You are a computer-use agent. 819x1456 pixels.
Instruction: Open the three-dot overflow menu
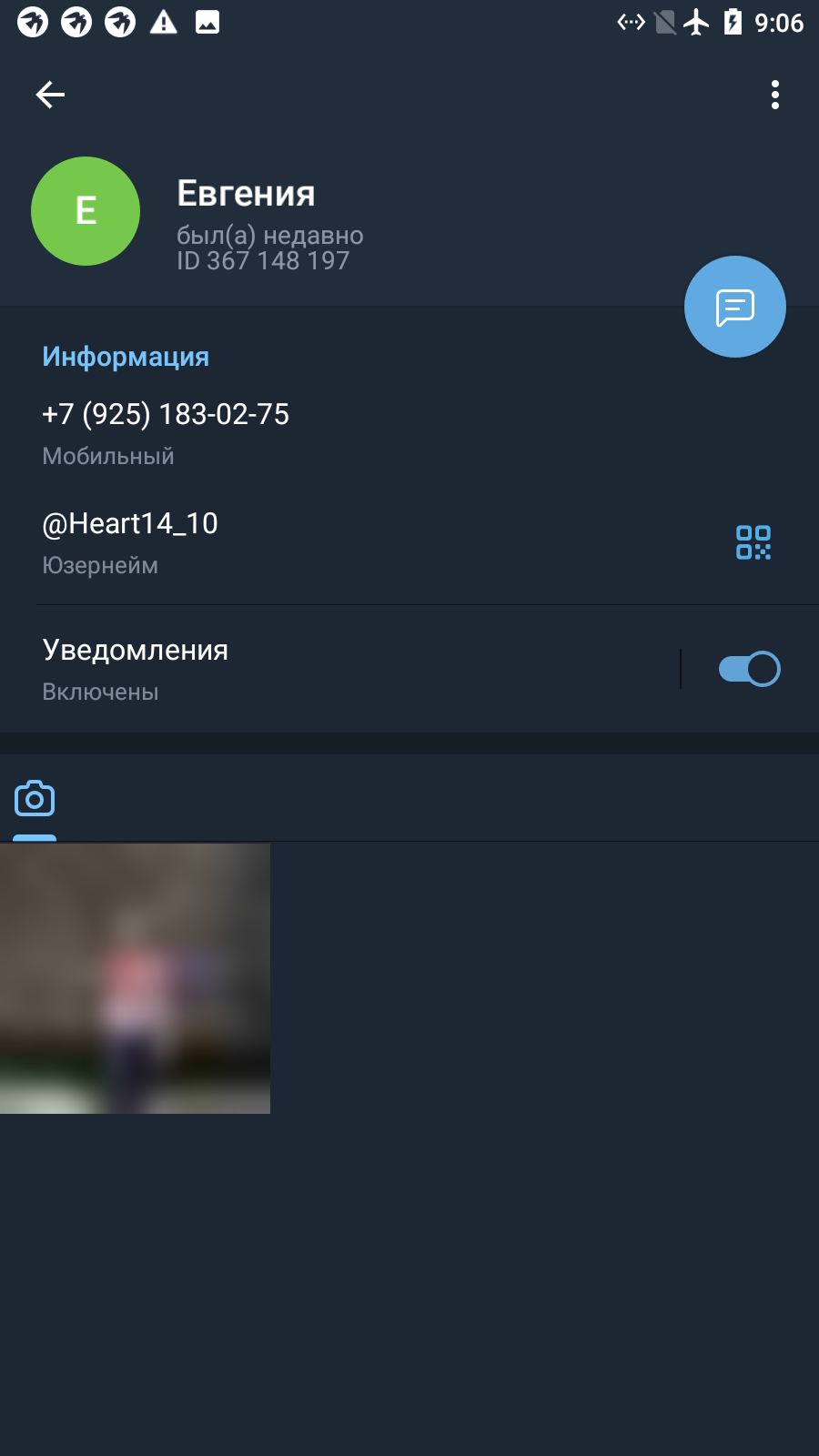pyautogui.click(x=775, y=95)
